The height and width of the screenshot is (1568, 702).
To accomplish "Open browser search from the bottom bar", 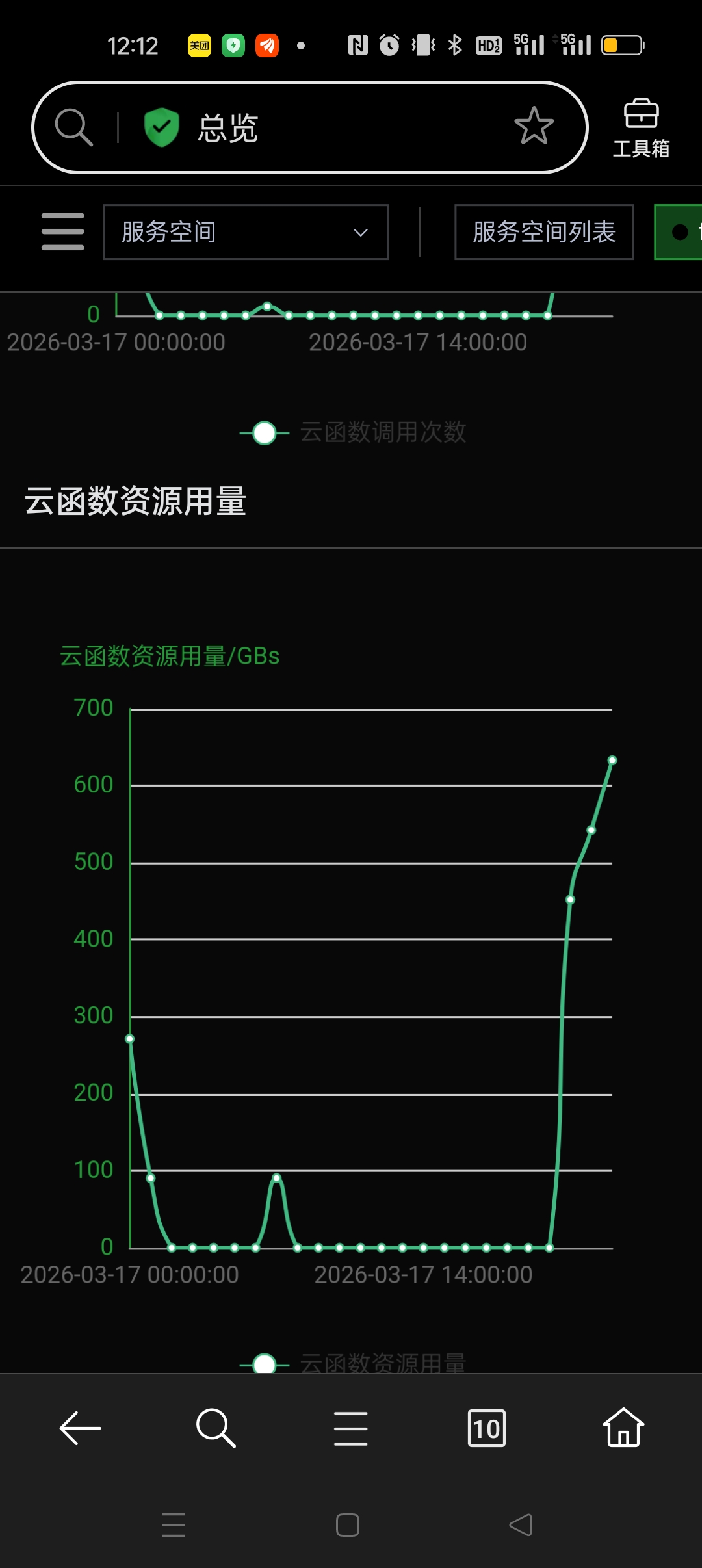I will pos(215,1428).
